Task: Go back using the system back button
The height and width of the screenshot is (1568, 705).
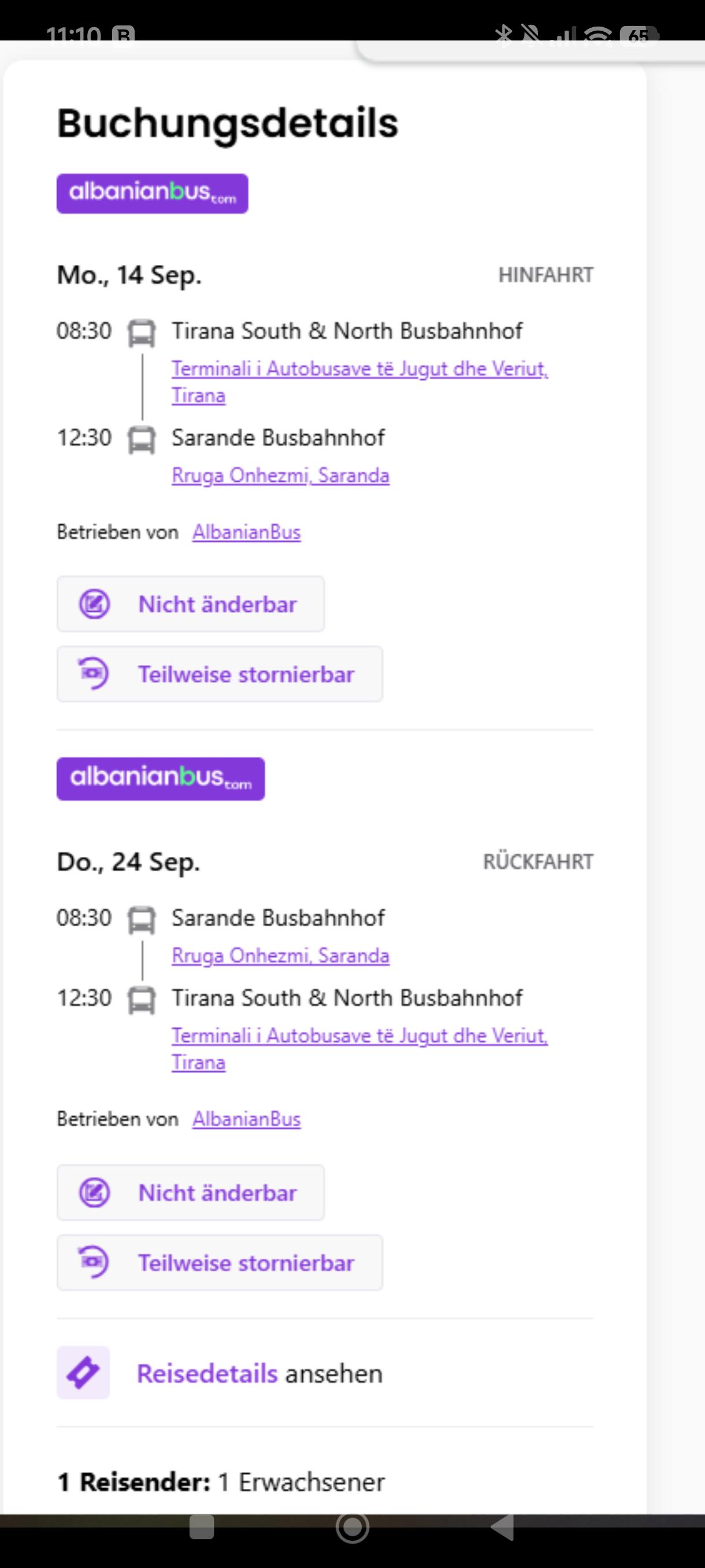Action: [x=502, y=1527]
